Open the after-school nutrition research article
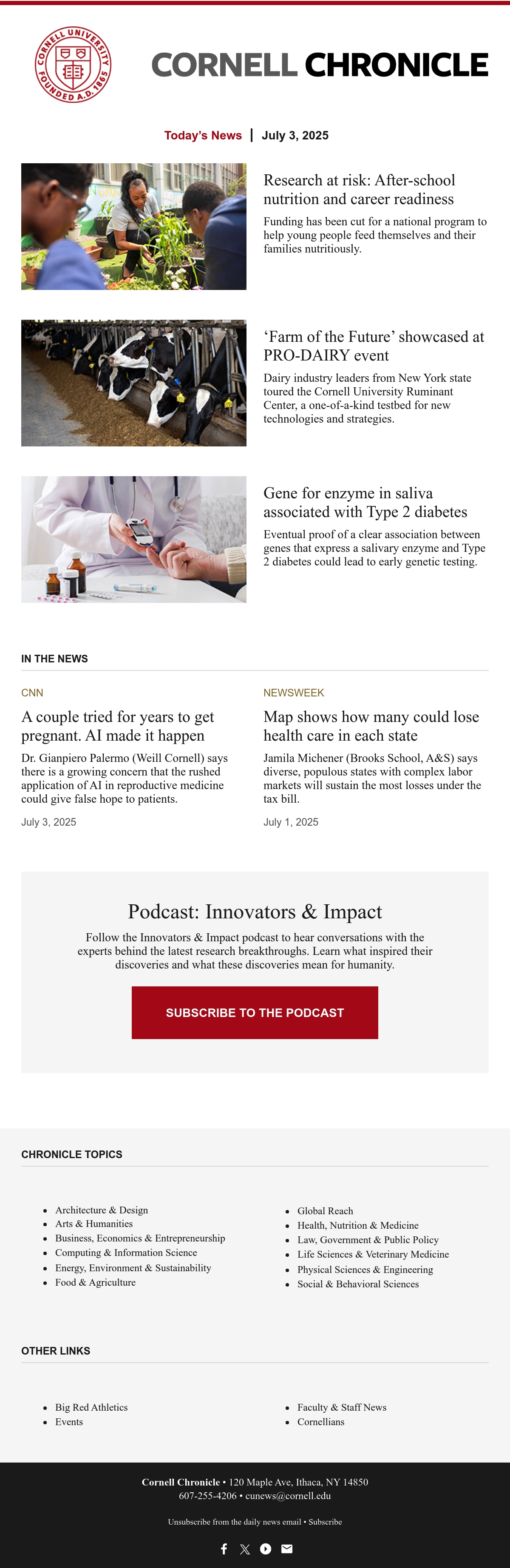 tap(359, 189)
